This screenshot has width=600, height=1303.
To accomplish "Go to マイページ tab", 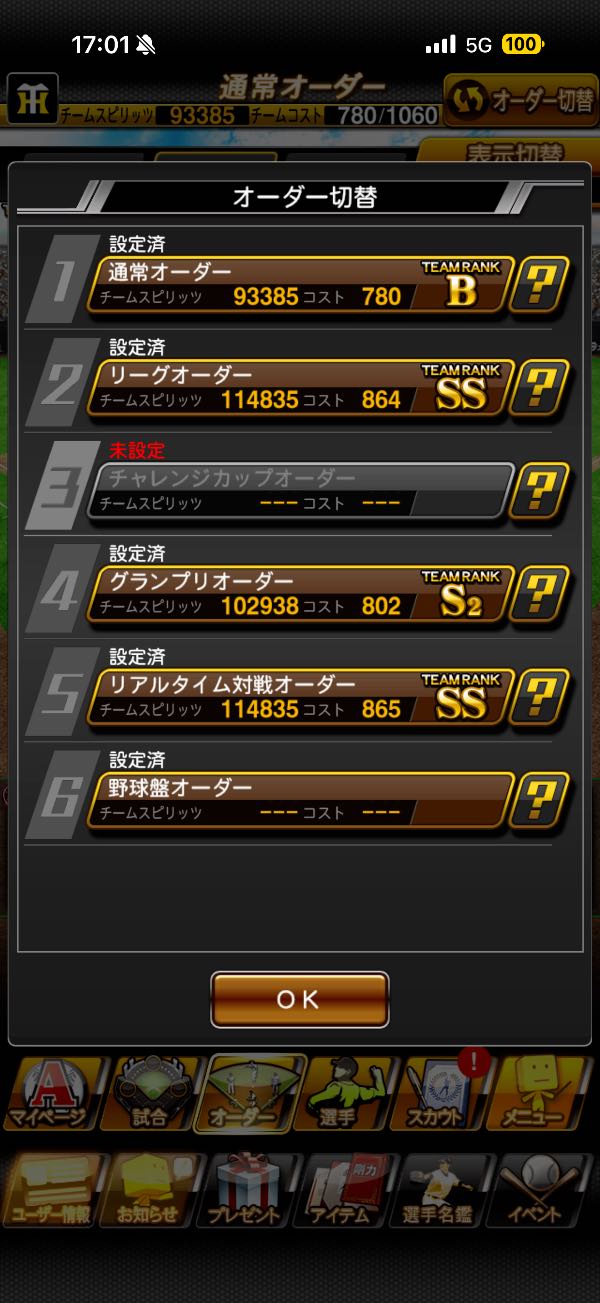I will click(50, 1093).
